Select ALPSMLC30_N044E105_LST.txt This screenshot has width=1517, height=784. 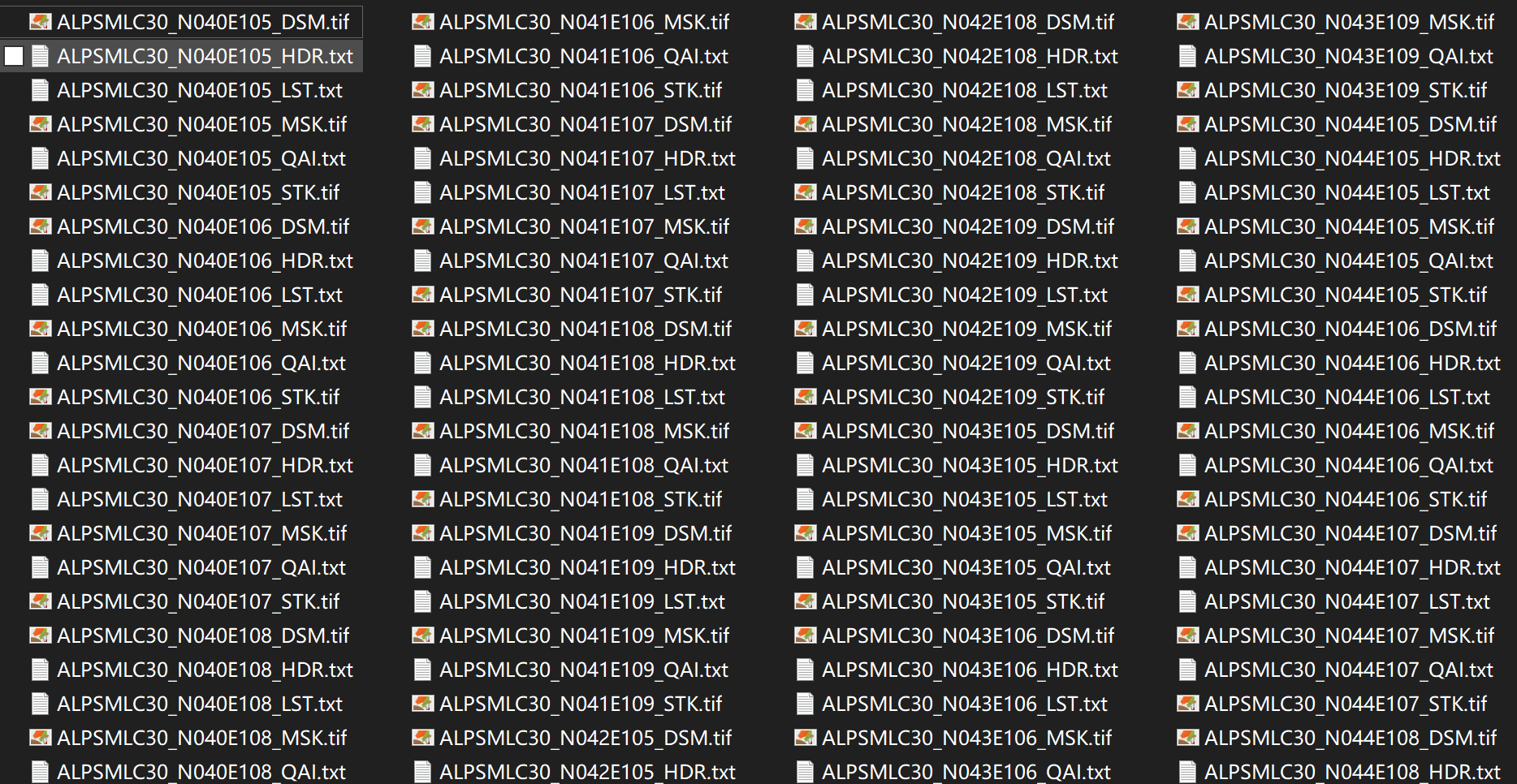(x=1346, y=192)
